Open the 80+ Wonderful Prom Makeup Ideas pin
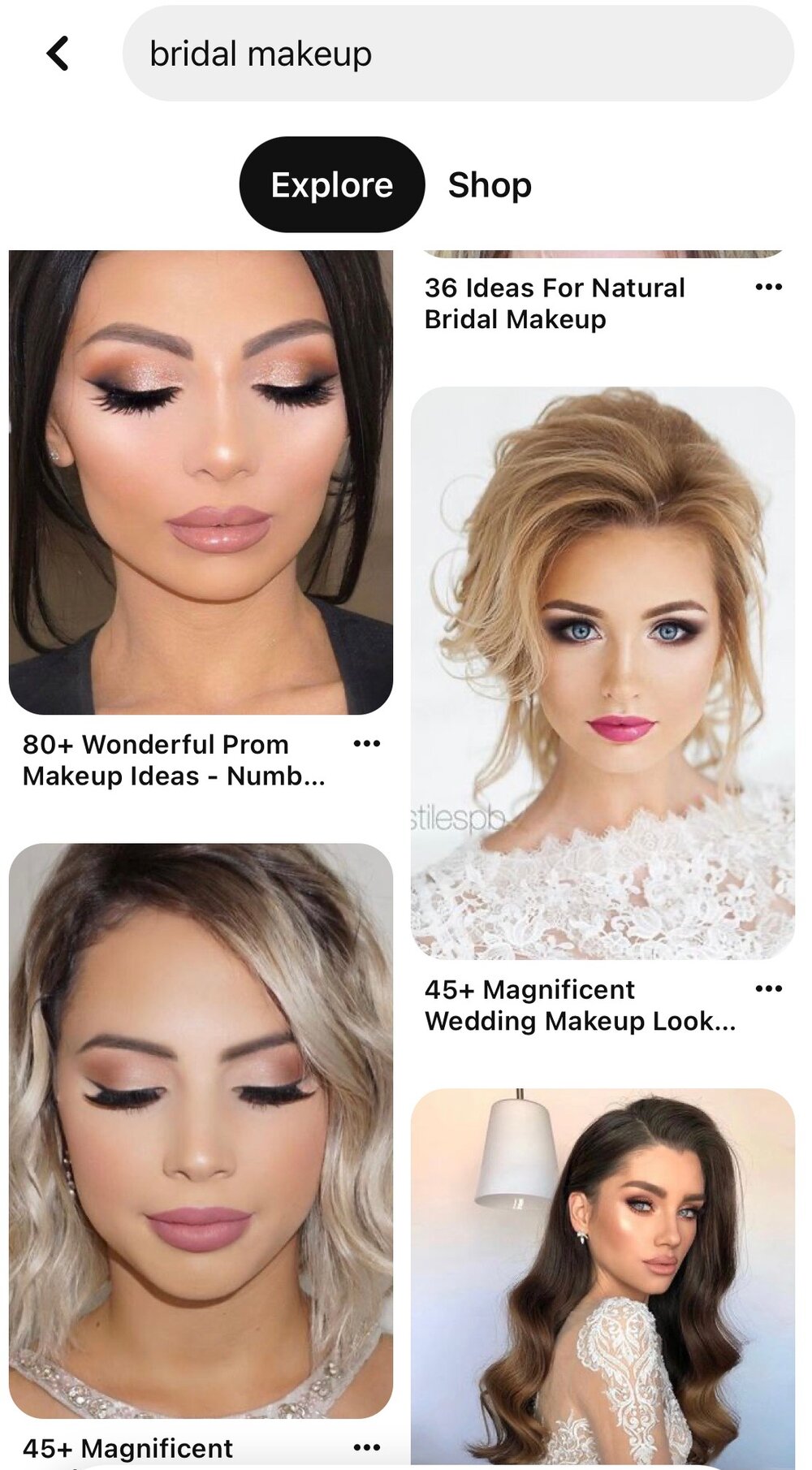Image resolution: width=812 pixels, height=1470 pixels. [201, 482]
